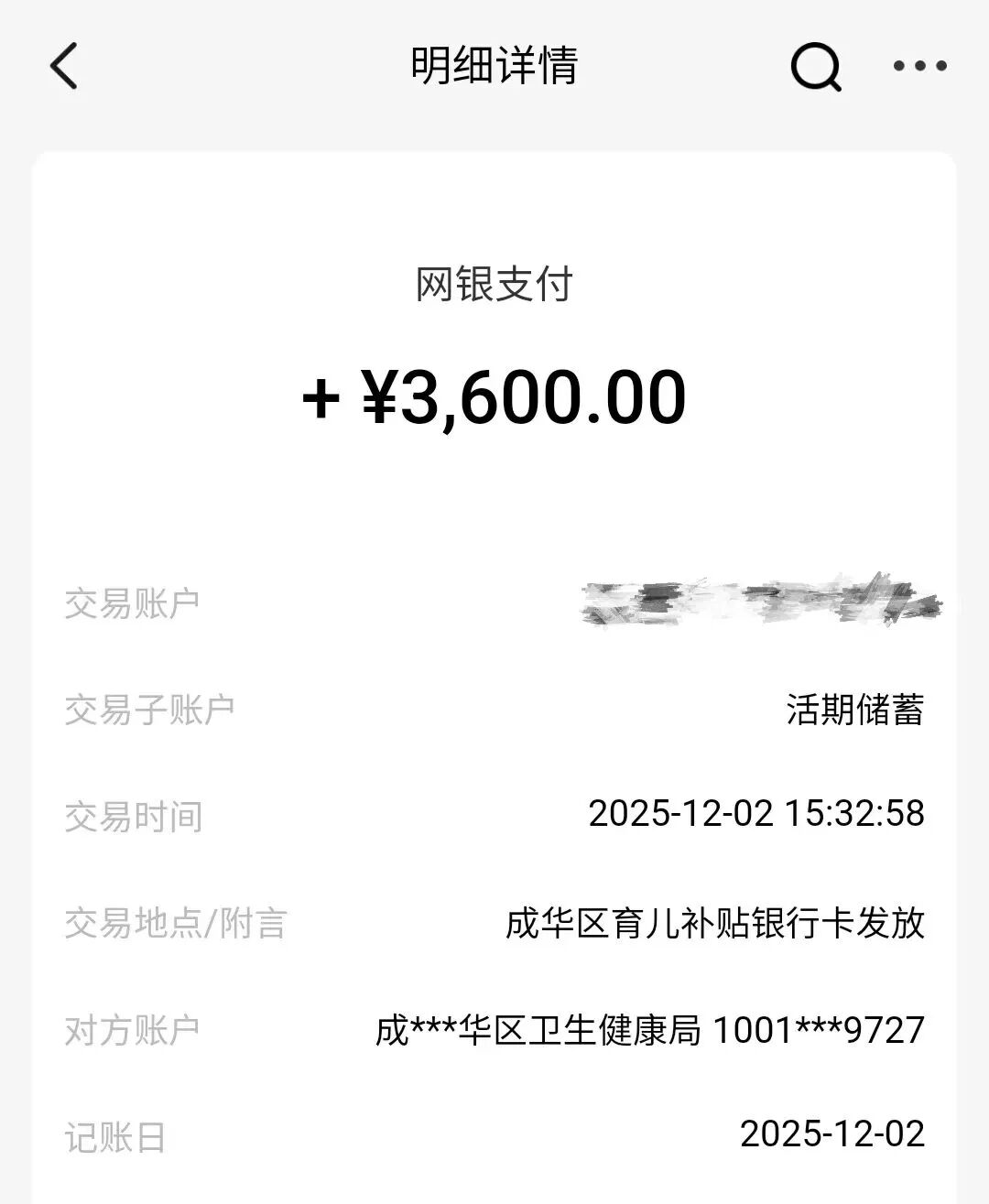
Task: Open the three-dot overflow menu
Action: coord(919,66)
